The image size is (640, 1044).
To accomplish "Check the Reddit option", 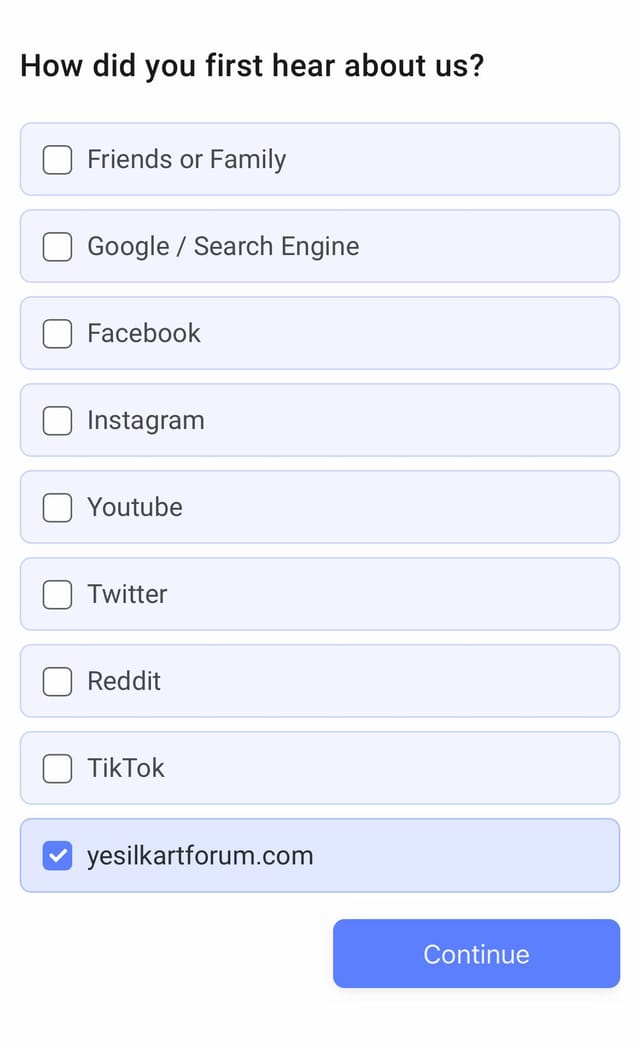I will click(57, 681).
